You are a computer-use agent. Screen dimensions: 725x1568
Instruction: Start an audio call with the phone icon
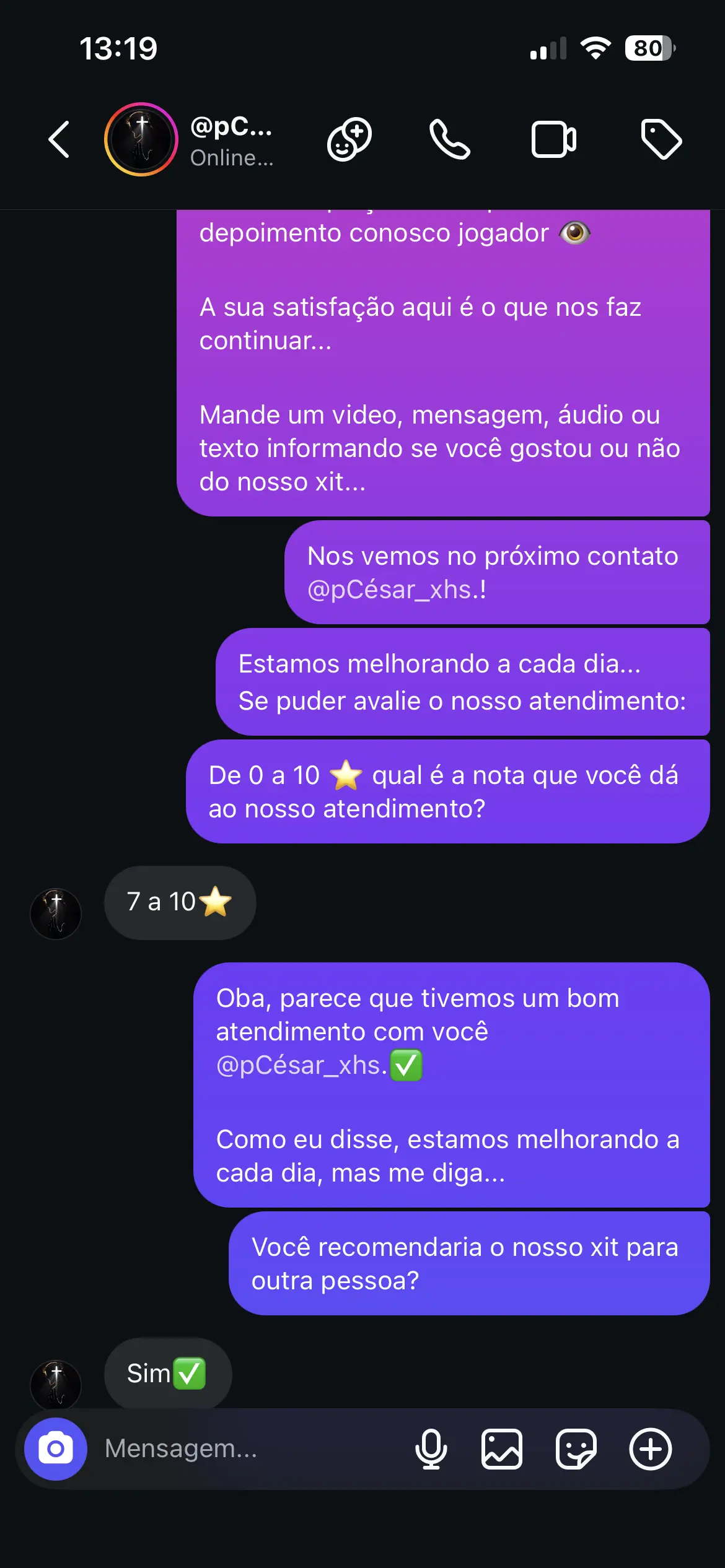(450, 139)
